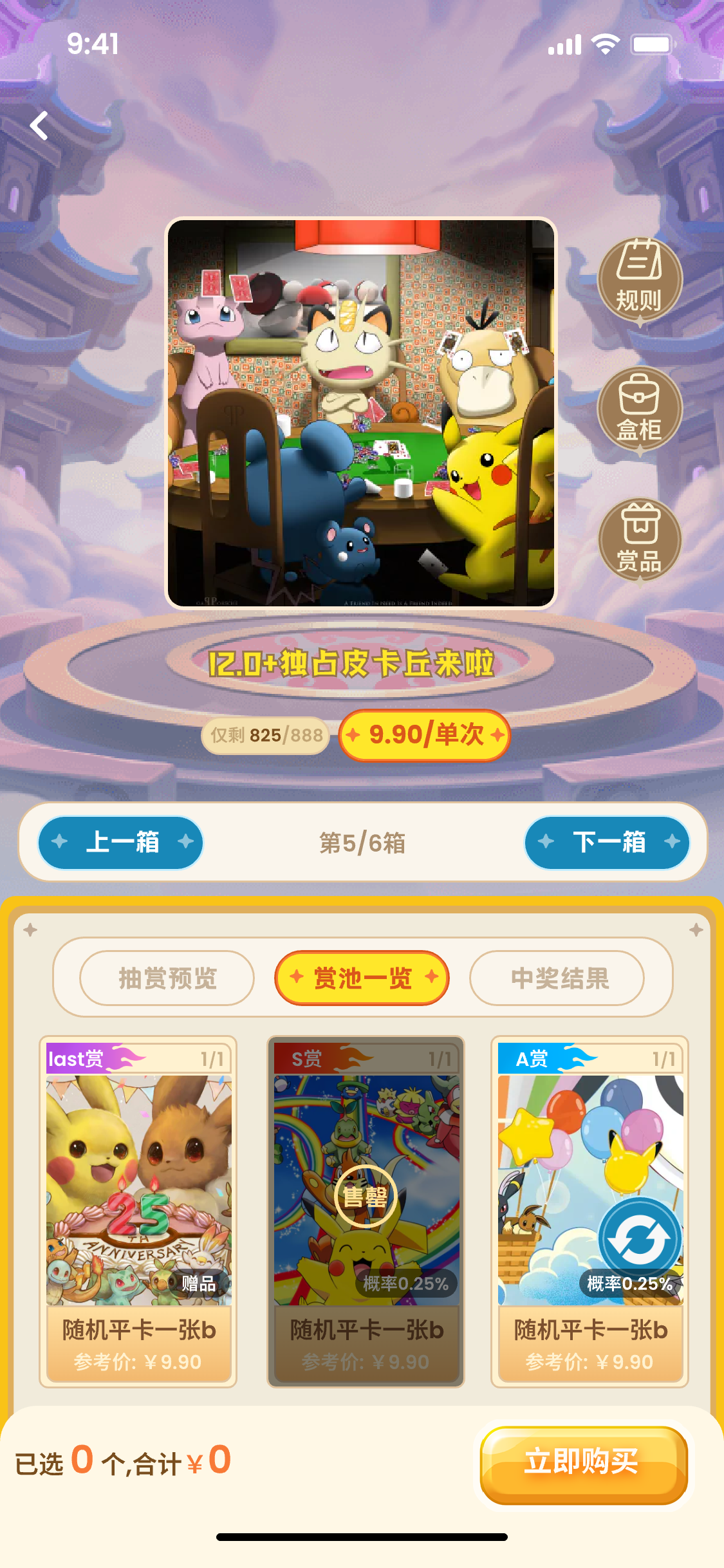This screenshot has height=1568, width=724.
Task: Open the 中奖结果 tab
Action: tap(559, 978)
